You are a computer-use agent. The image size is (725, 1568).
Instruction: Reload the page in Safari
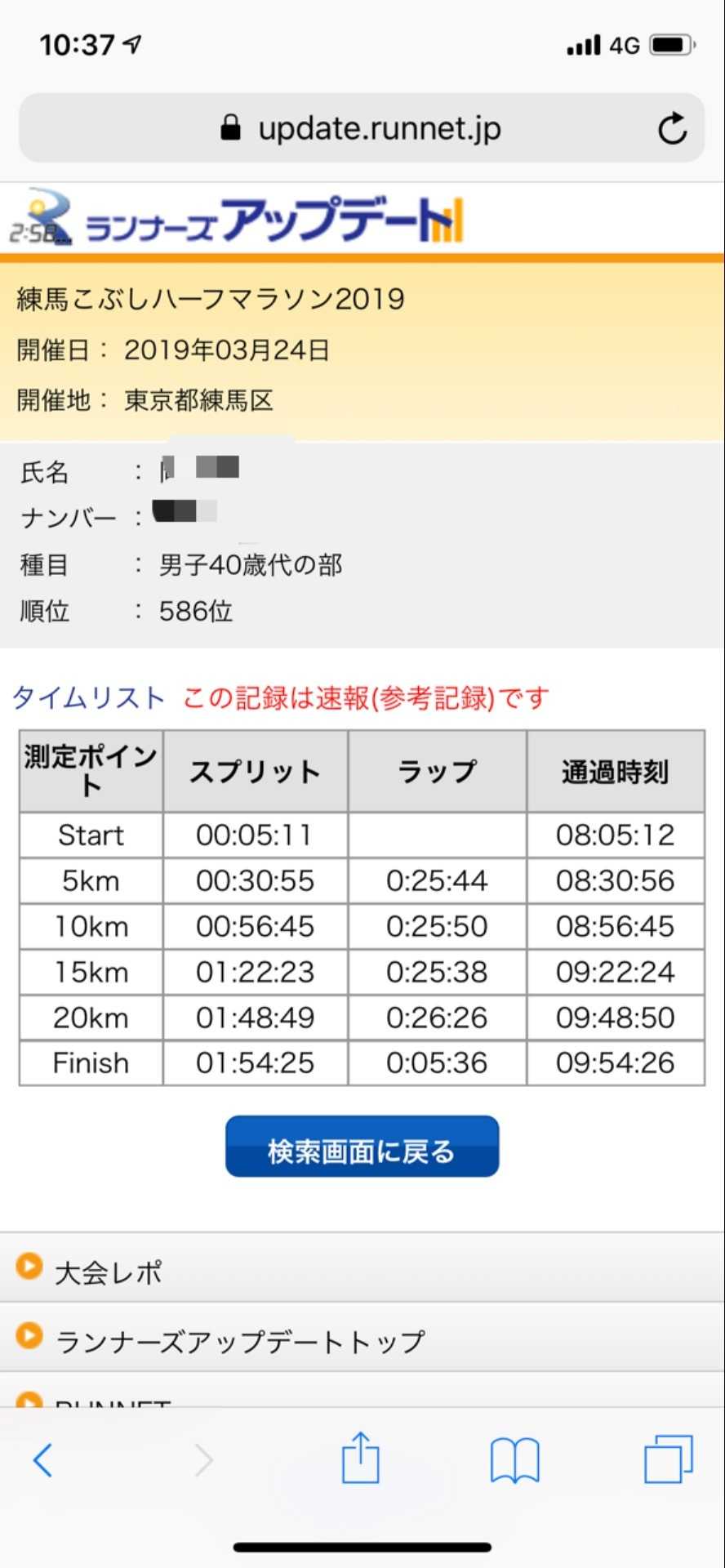pos(672,129)
